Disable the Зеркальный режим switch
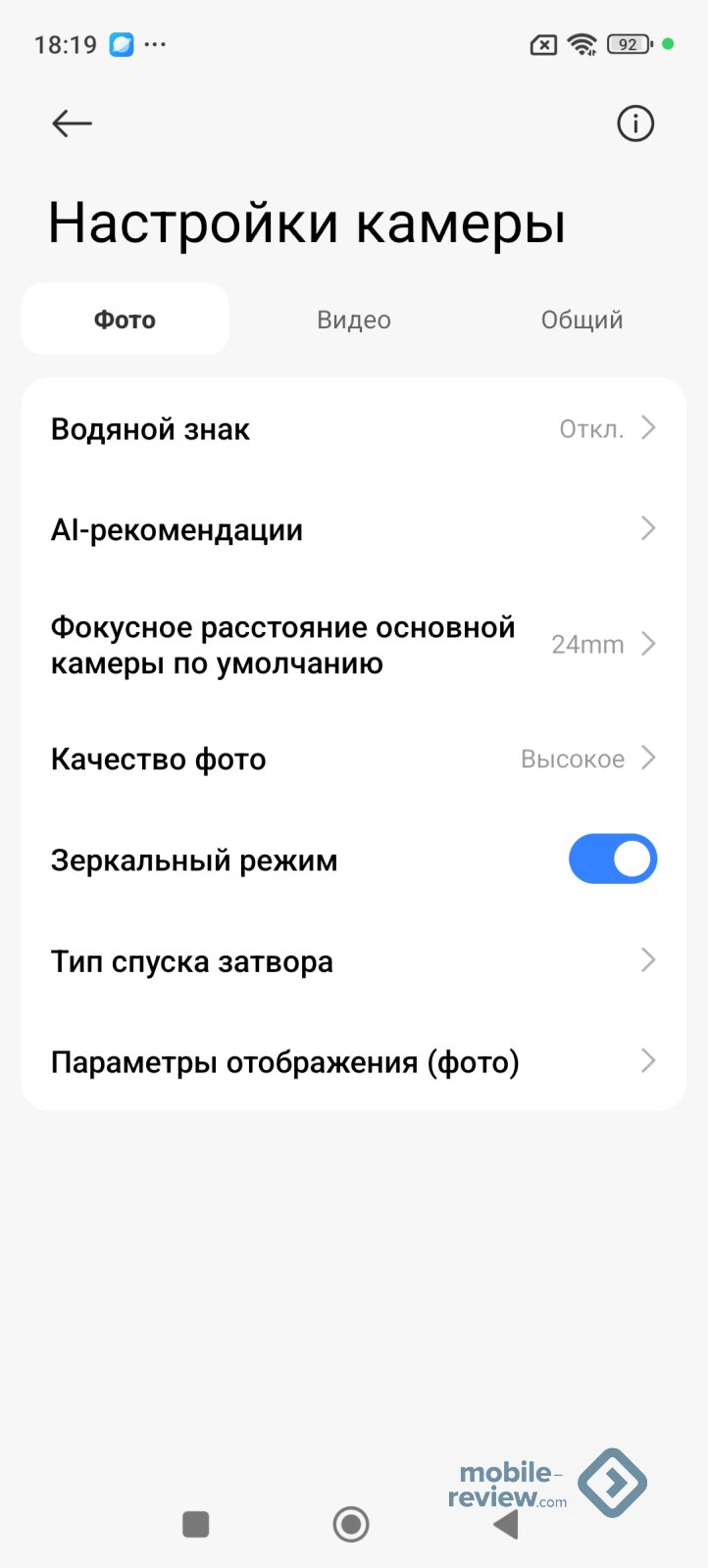Image resolution: width=708 pixels, height=1568 pixels. point(612,859)
